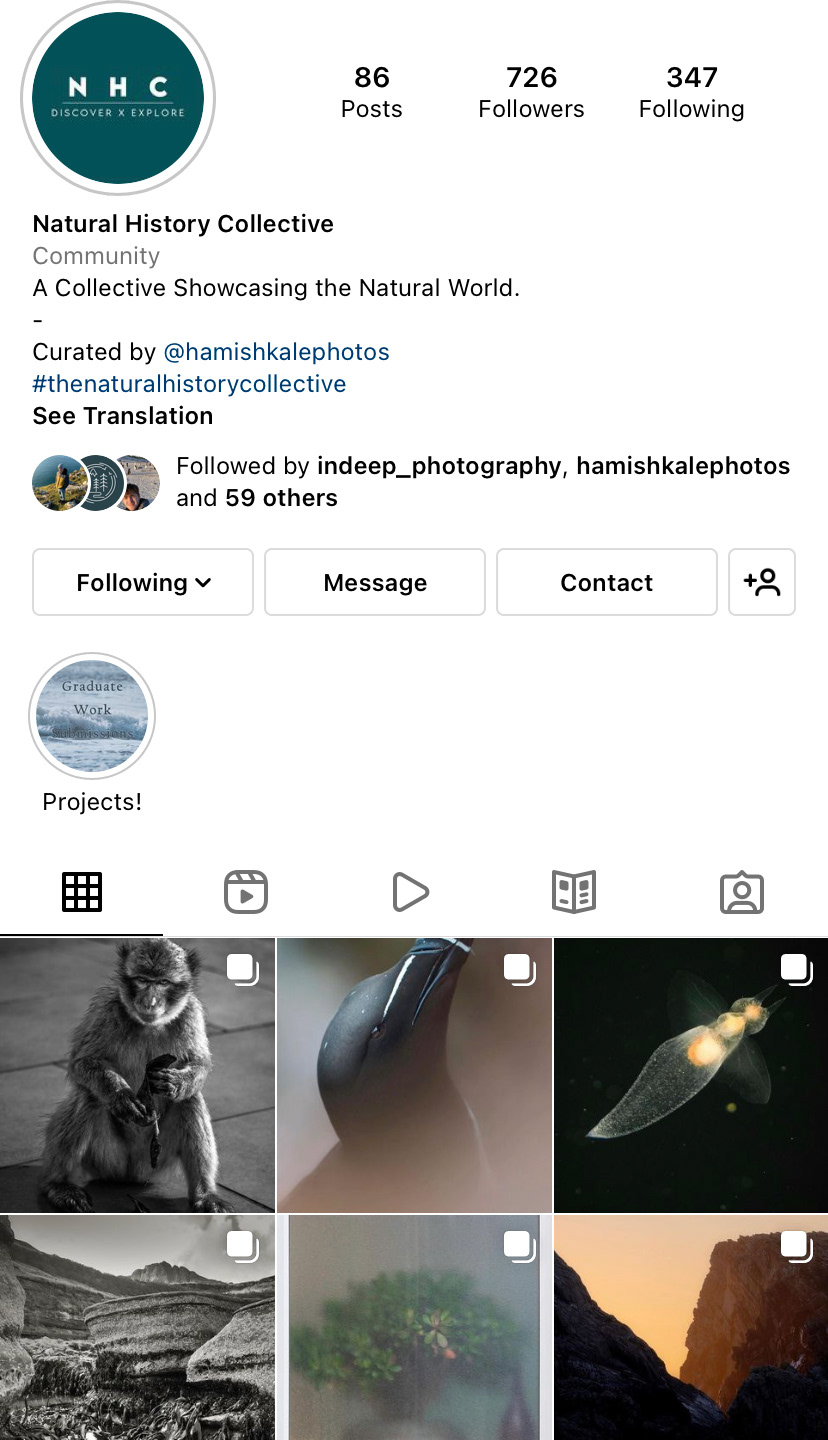Open the black and white monkey post
The width and height of the screenshot is (828, 1440).
tap(137, 1075)
